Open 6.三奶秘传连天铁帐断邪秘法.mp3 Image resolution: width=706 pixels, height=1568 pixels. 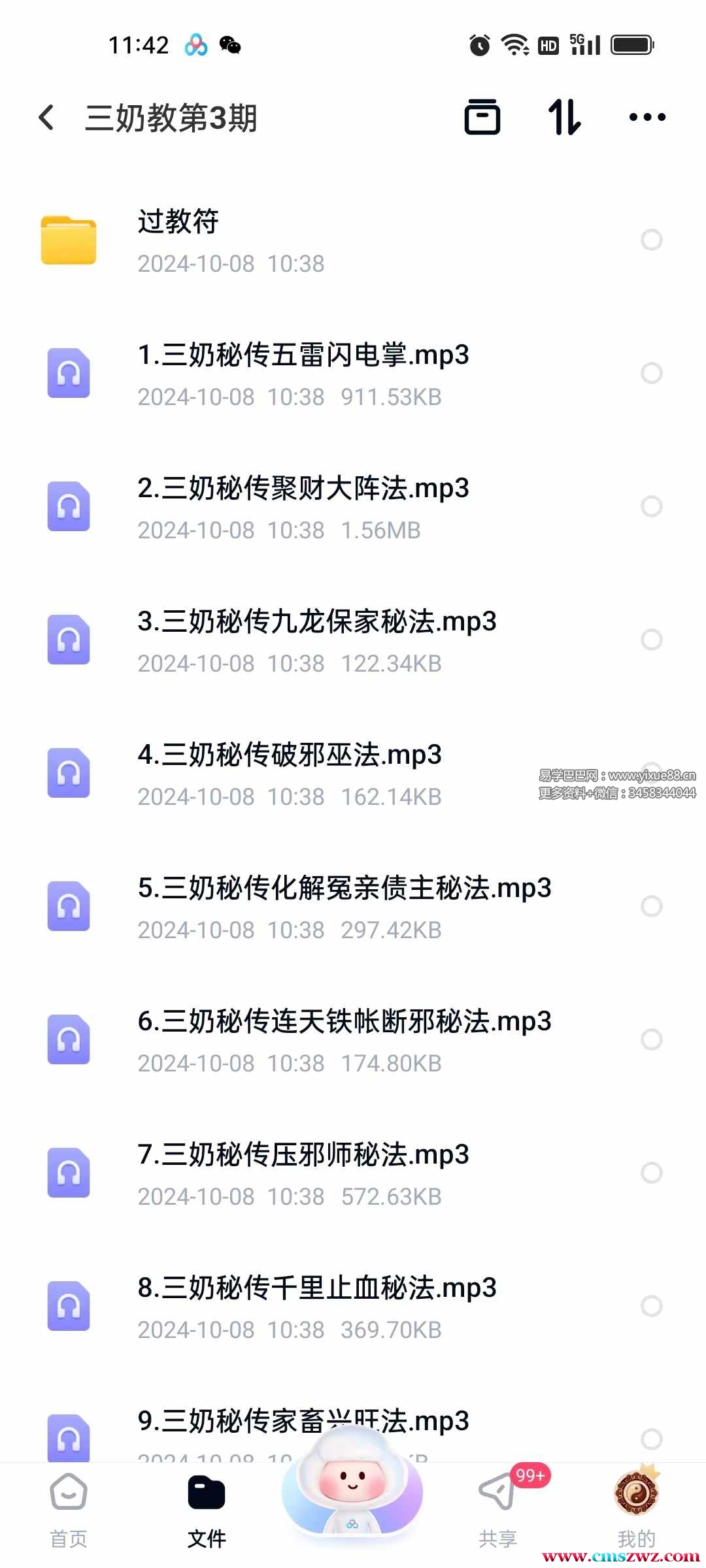pyautogui.click(x=344, y=1039)
